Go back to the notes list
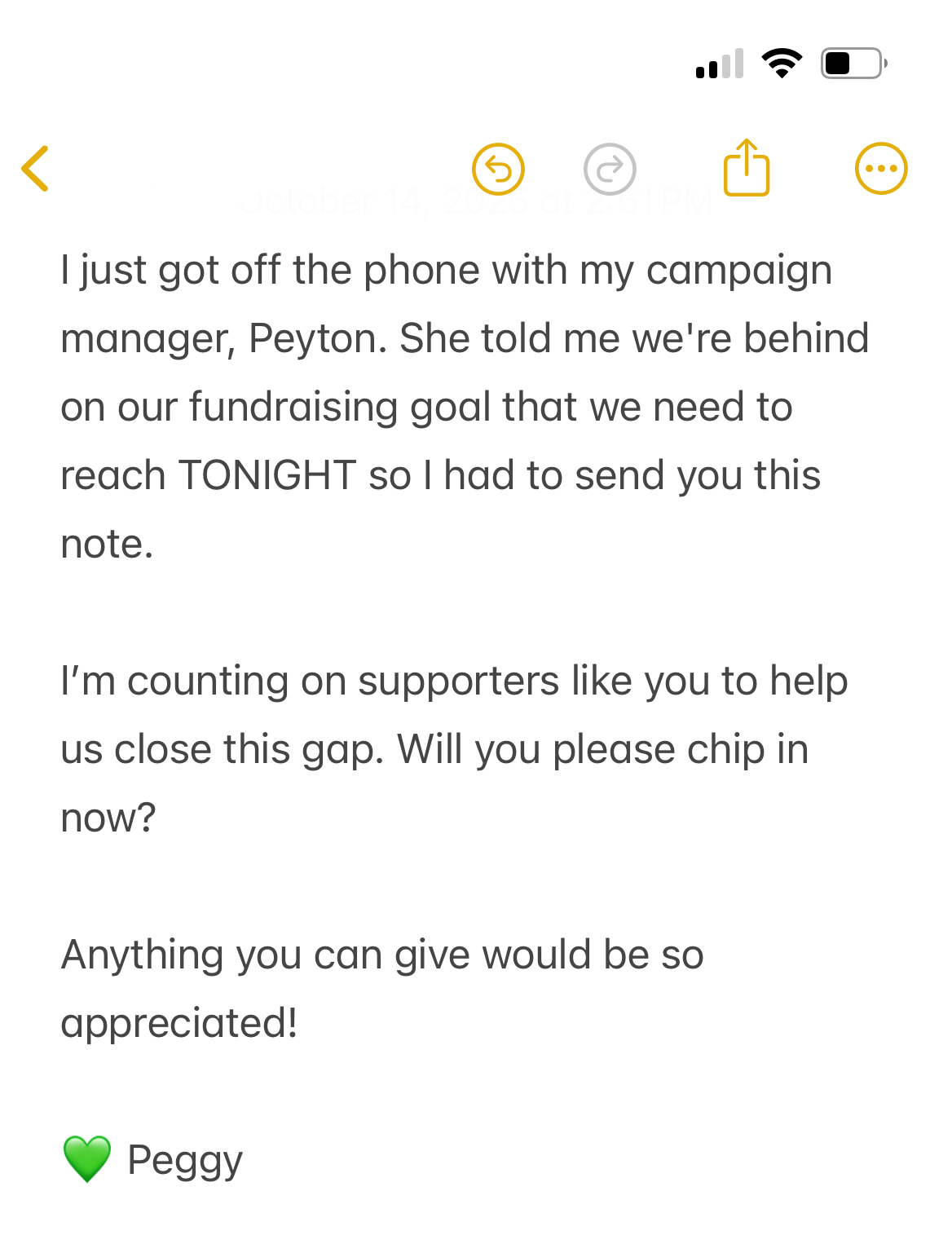 36,169
